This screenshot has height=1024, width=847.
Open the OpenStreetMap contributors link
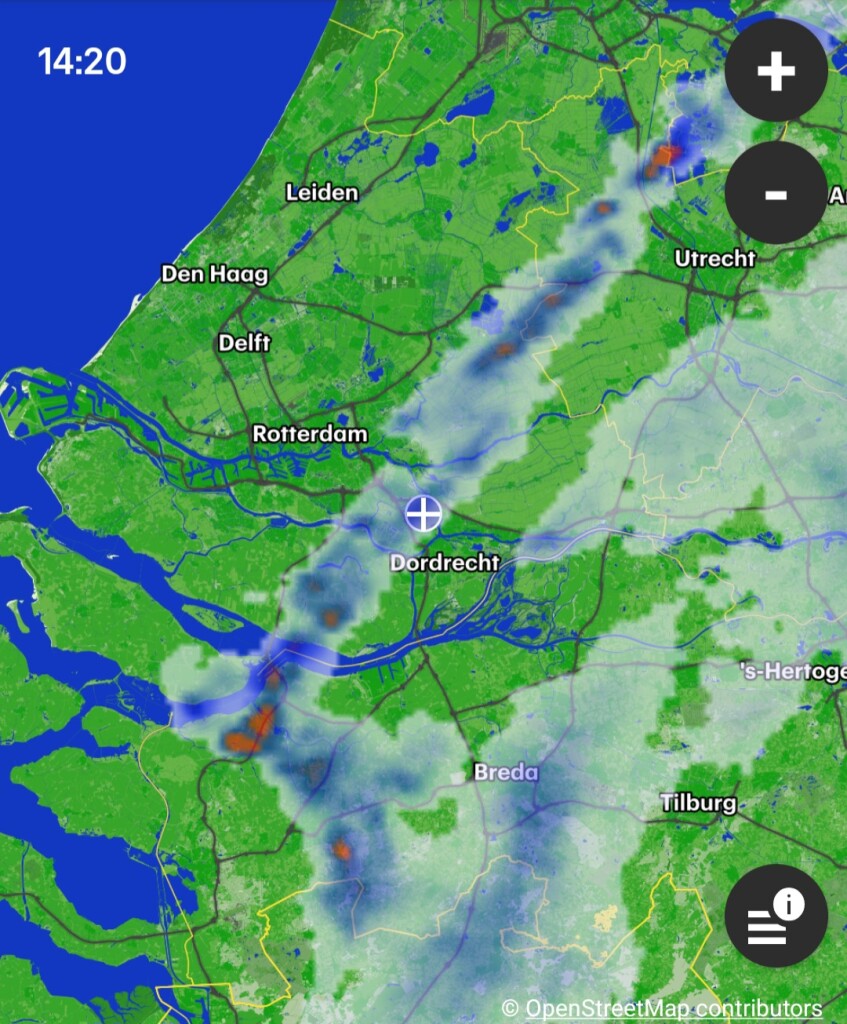[673, 1008]
